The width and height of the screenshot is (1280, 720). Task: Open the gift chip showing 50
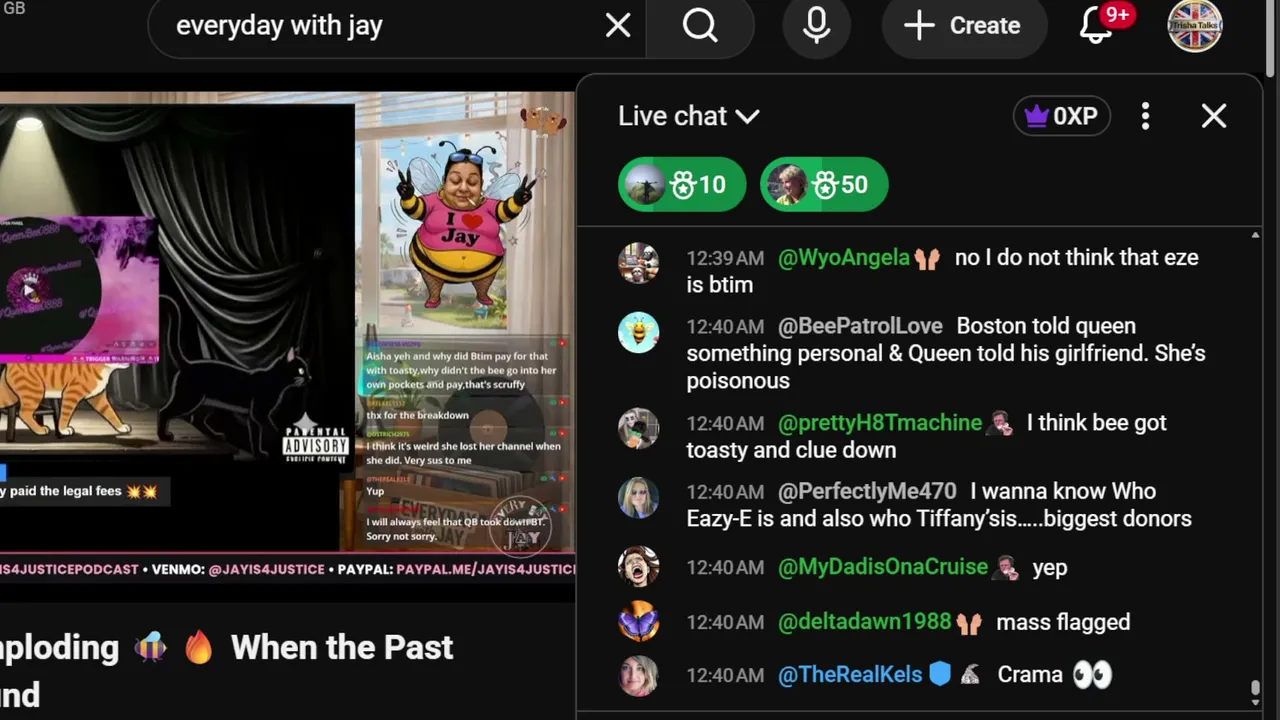[824, 185]
